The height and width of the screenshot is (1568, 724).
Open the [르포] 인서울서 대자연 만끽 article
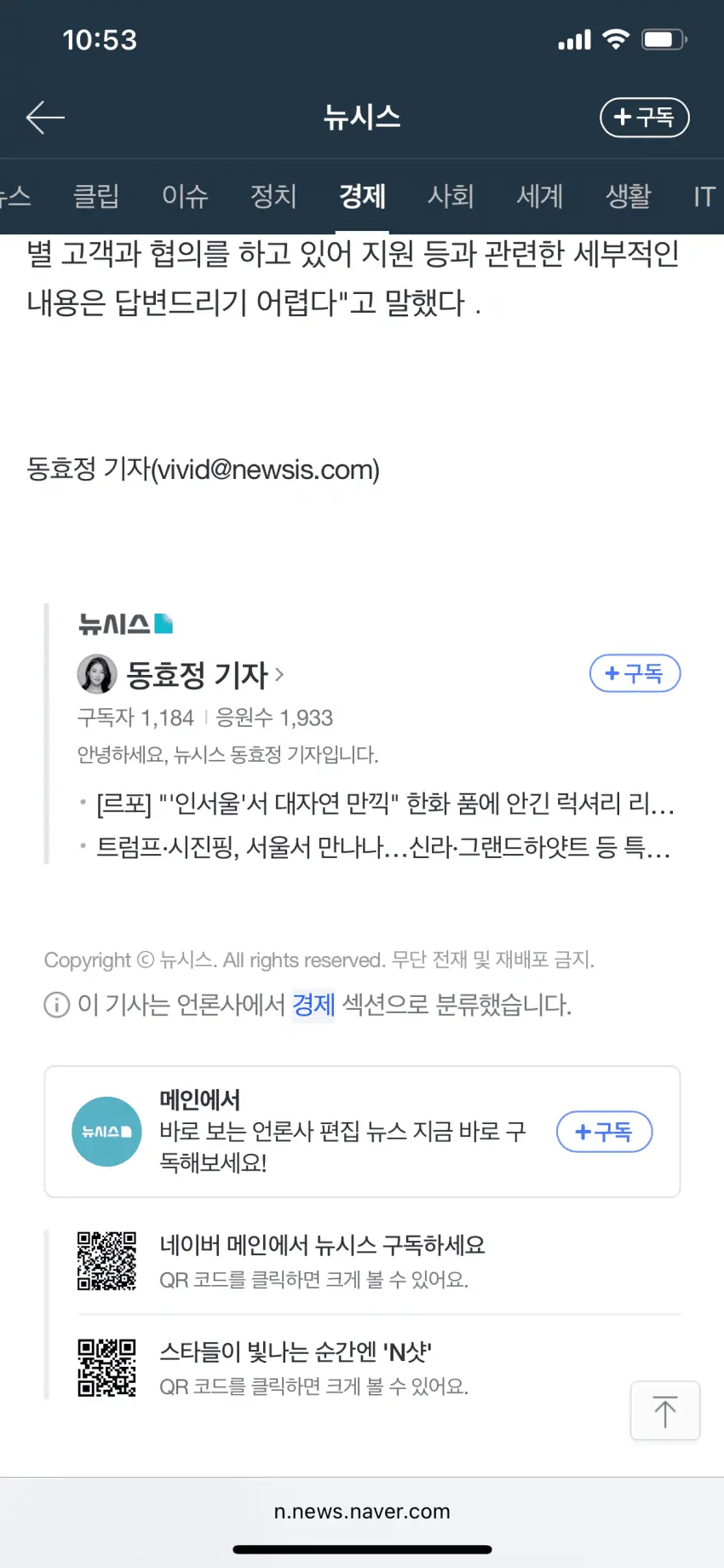385,804
